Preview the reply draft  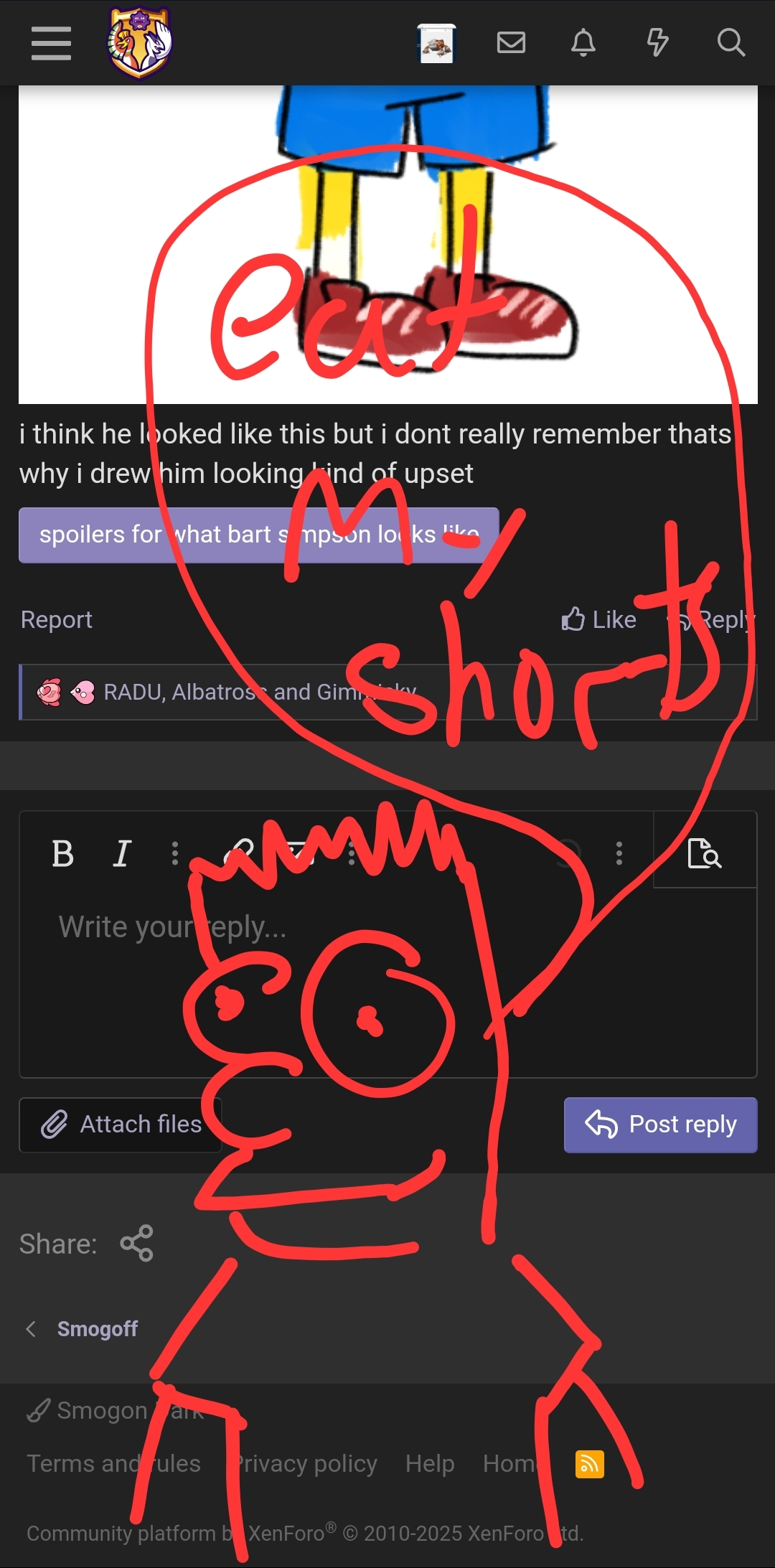coord(704,854)
